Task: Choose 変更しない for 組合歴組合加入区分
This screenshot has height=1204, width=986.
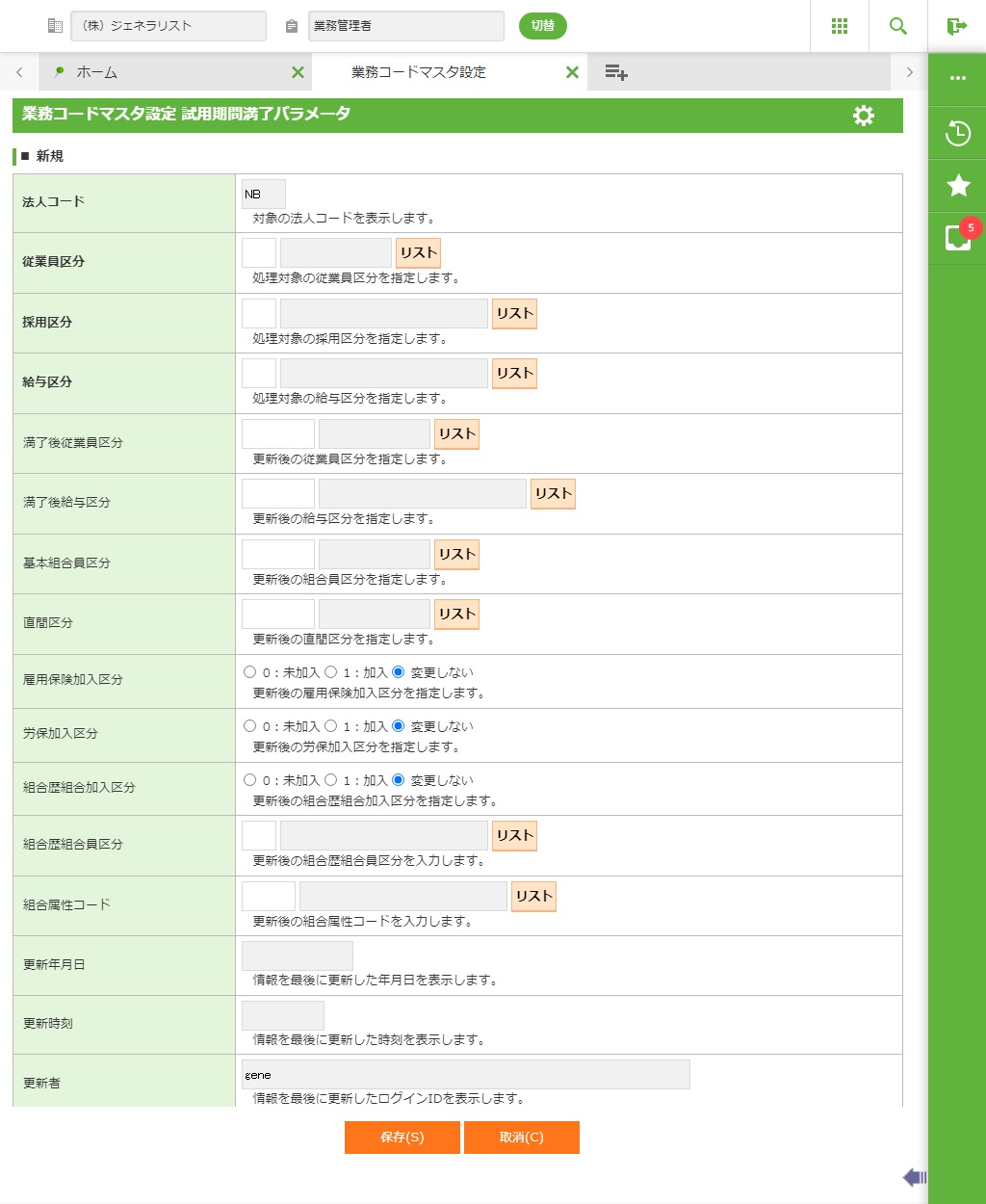Action: [399, 780]
